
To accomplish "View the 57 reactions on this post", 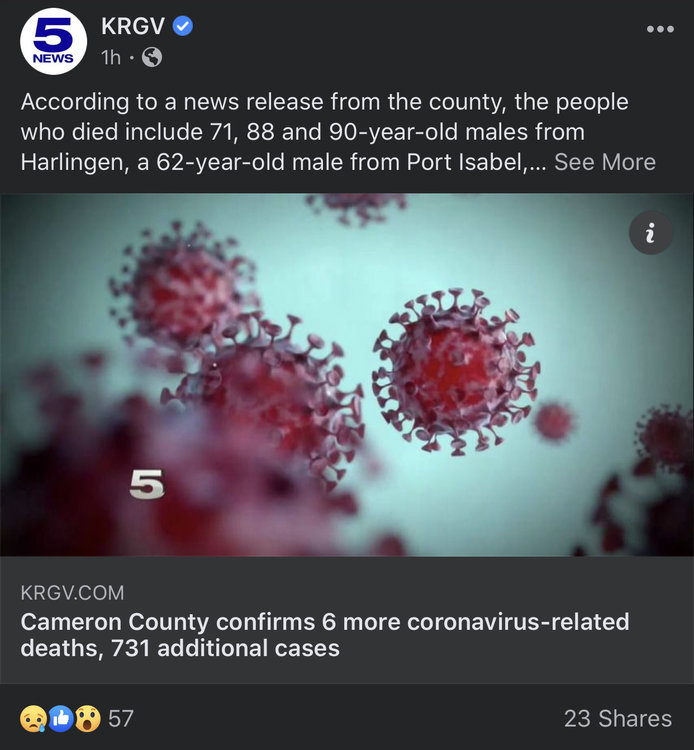I will tap(77, 718).
